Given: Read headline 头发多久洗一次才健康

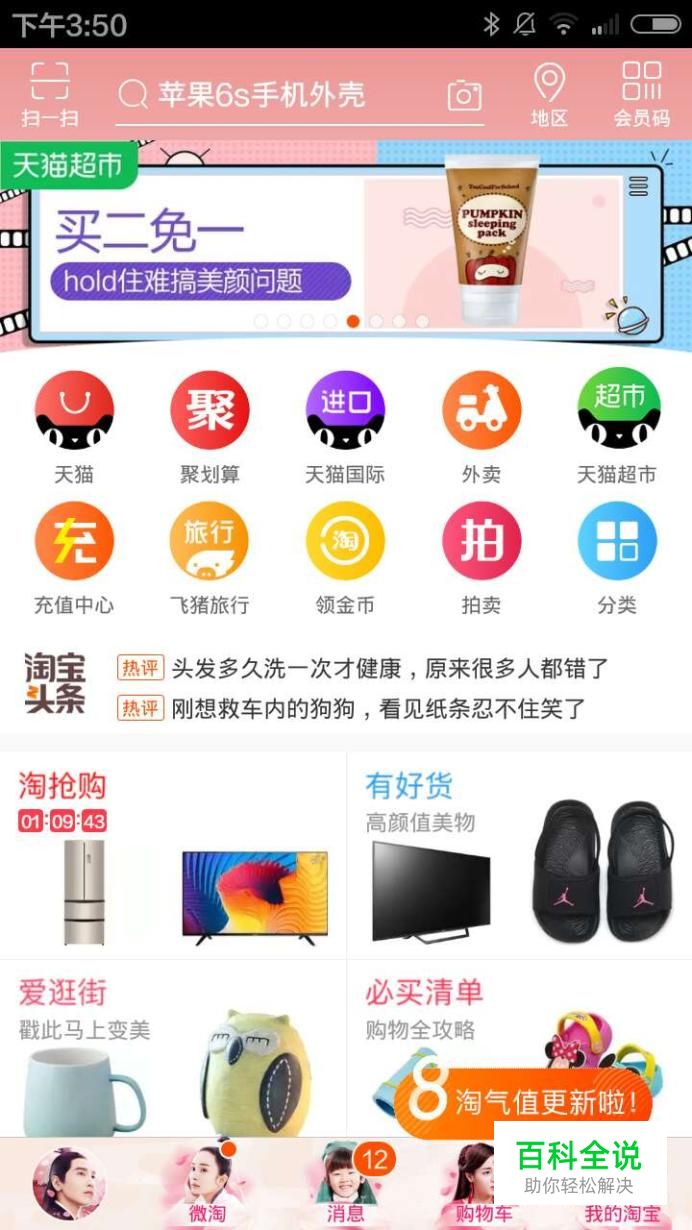Looking at the screenshot, I should coord(390,668).
